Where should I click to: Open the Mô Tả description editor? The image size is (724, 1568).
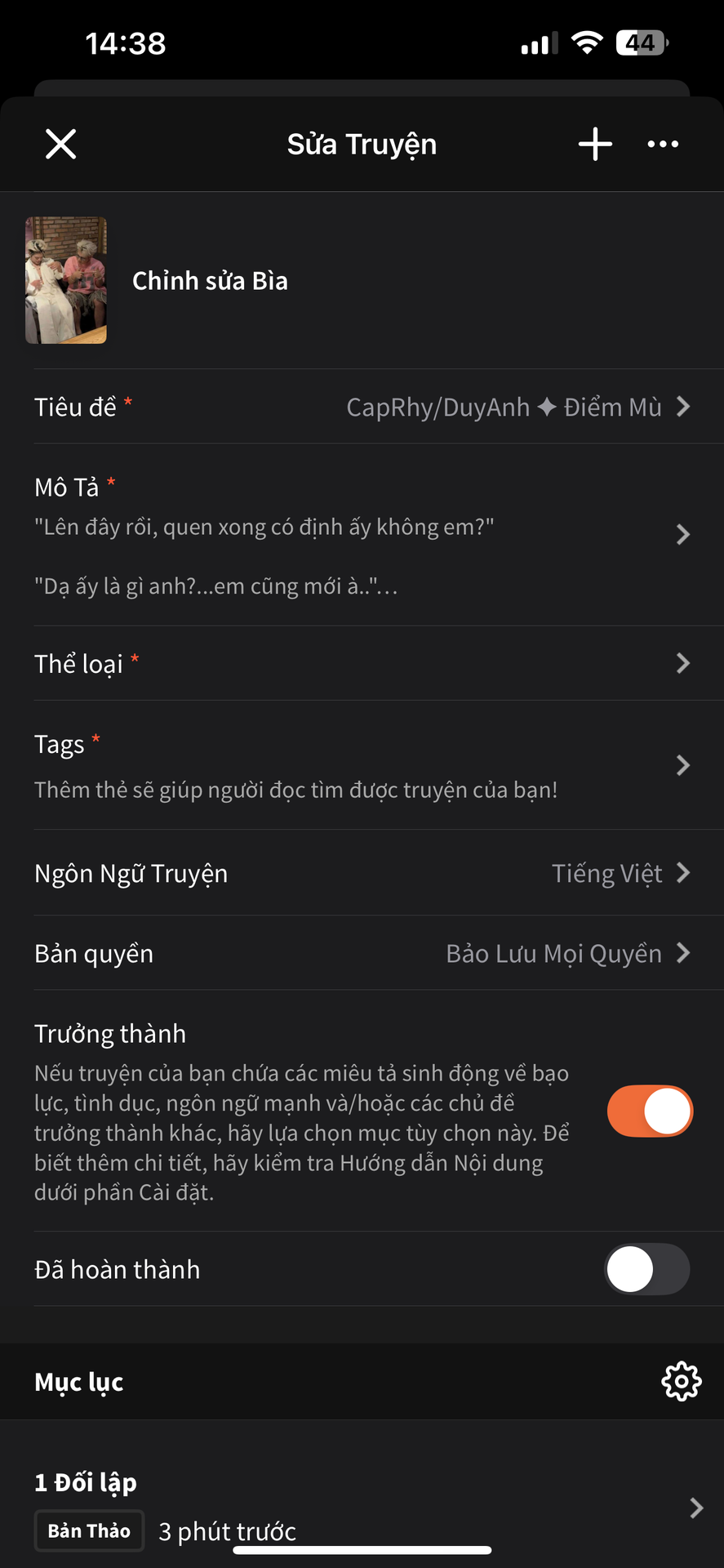coord(362,535)
